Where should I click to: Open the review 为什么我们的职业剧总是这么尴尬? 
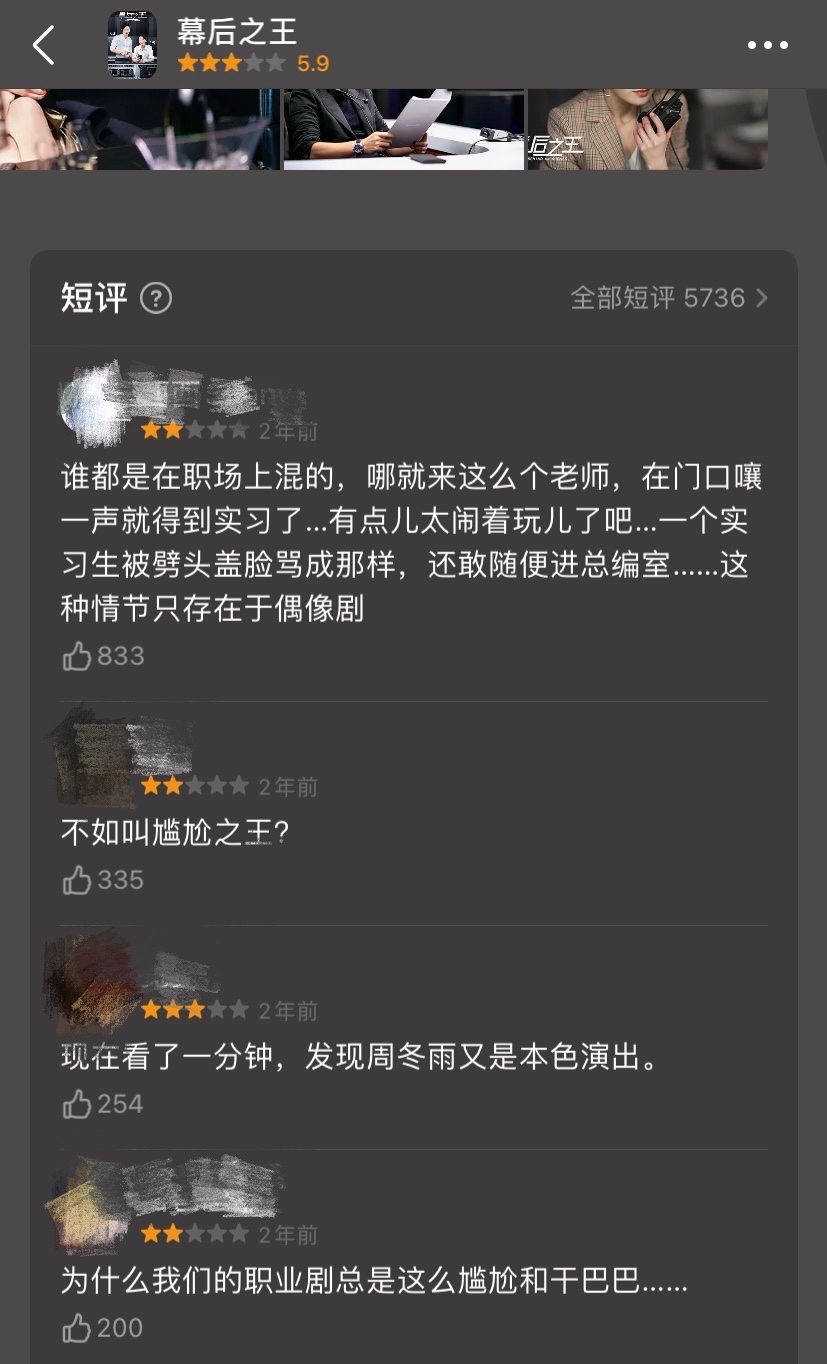tap(374, 1281)
